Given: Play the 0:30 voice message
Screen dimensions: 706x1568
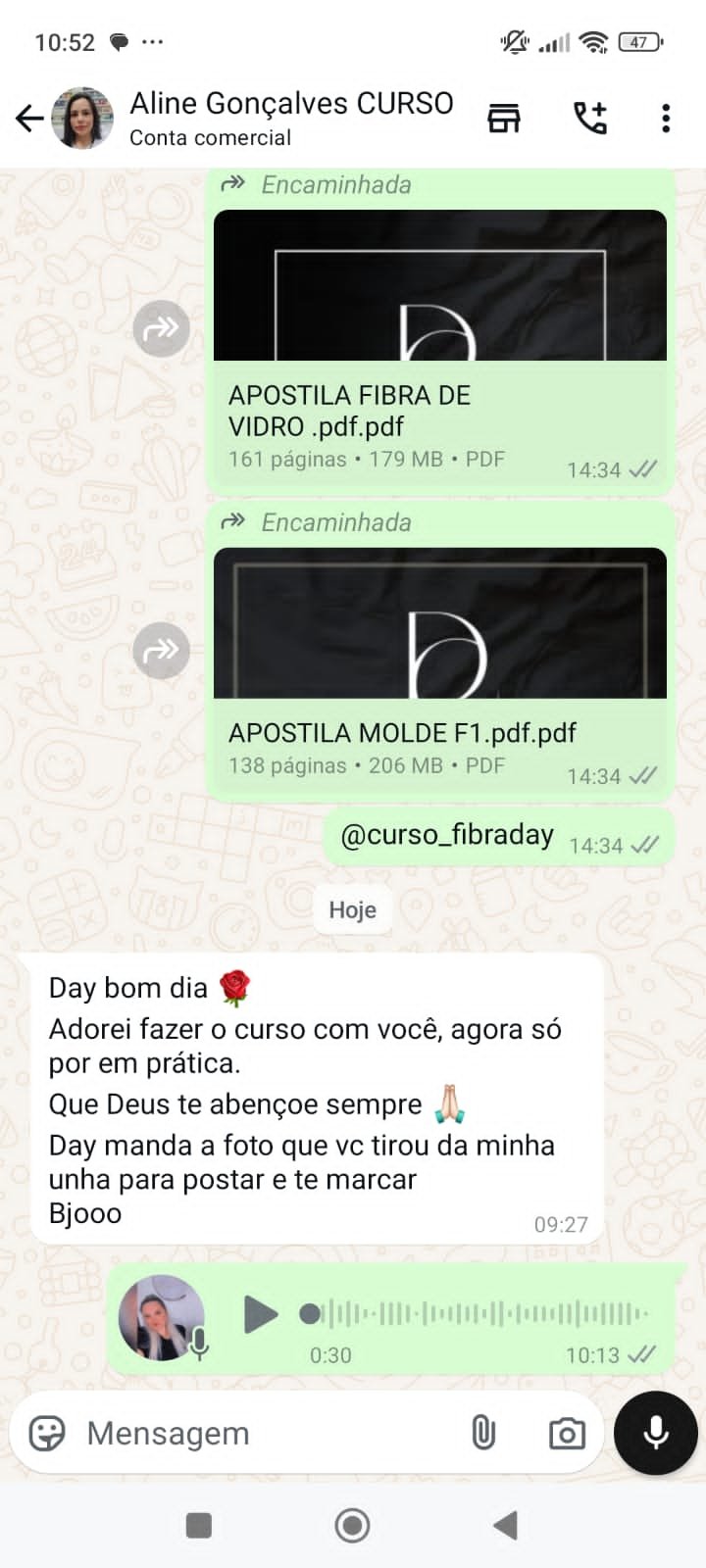Looking at the screenshot, I should point(260,1314).
